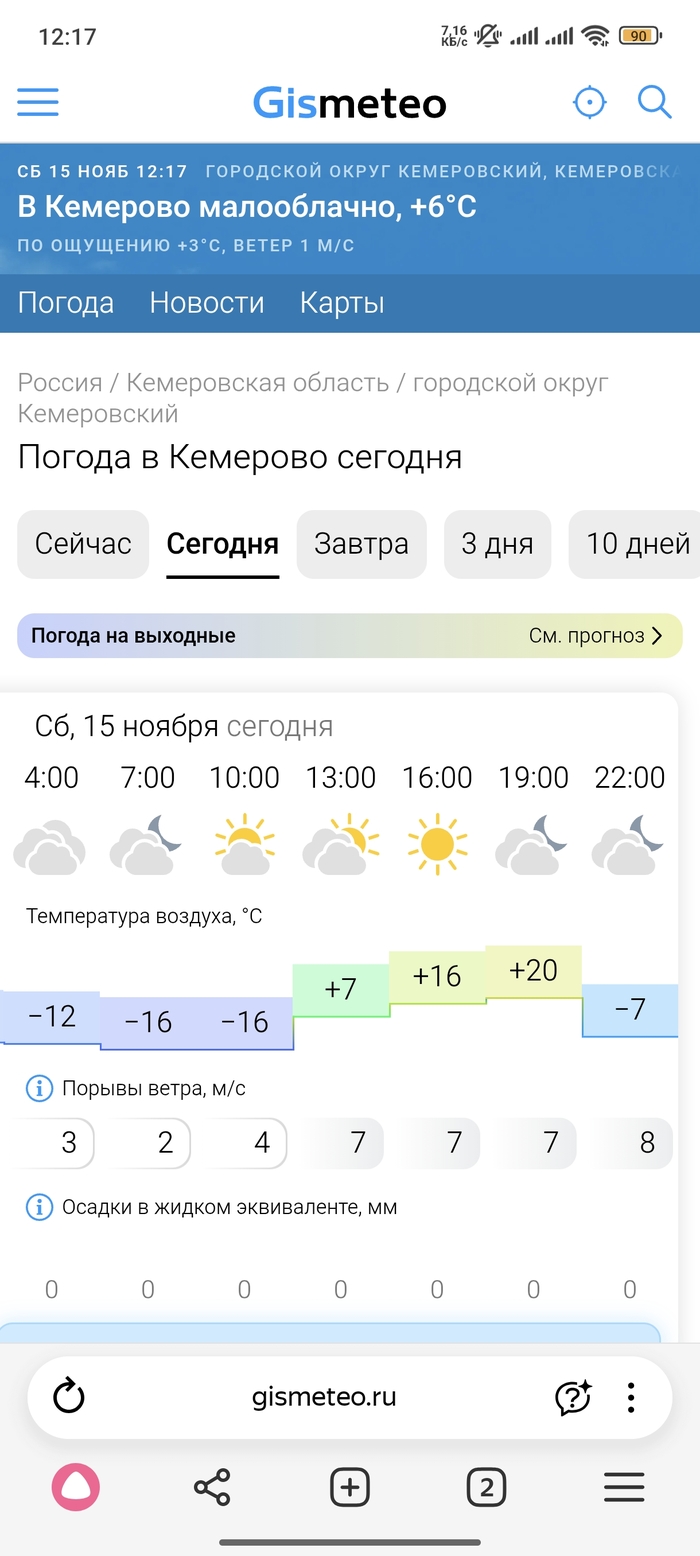Open the hamburger menu on Gismeteo
Viewport: 700px width, 1556px height.
tap(38, 102)
